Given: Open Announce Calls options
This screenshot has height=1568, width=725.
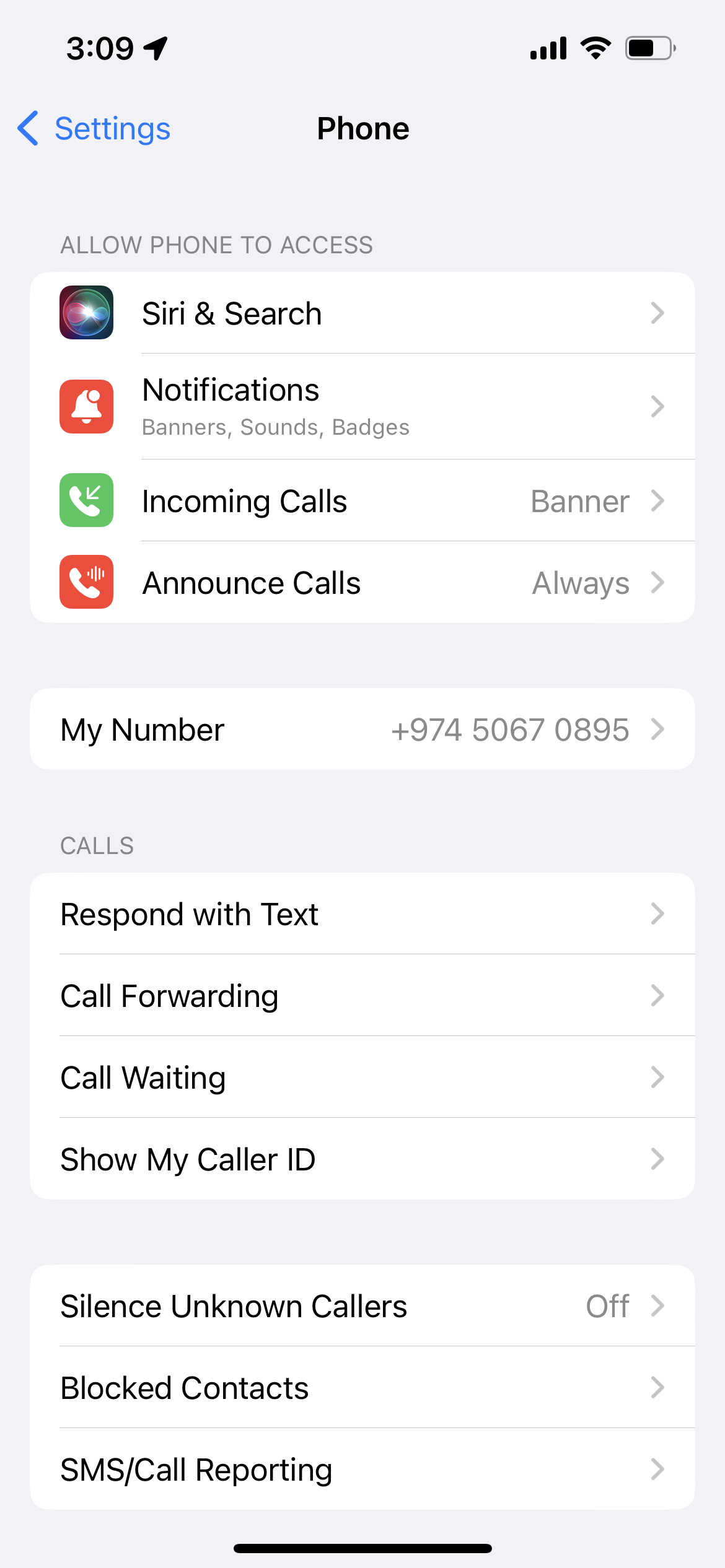Looking at the screenshot, I should (362, 582).
